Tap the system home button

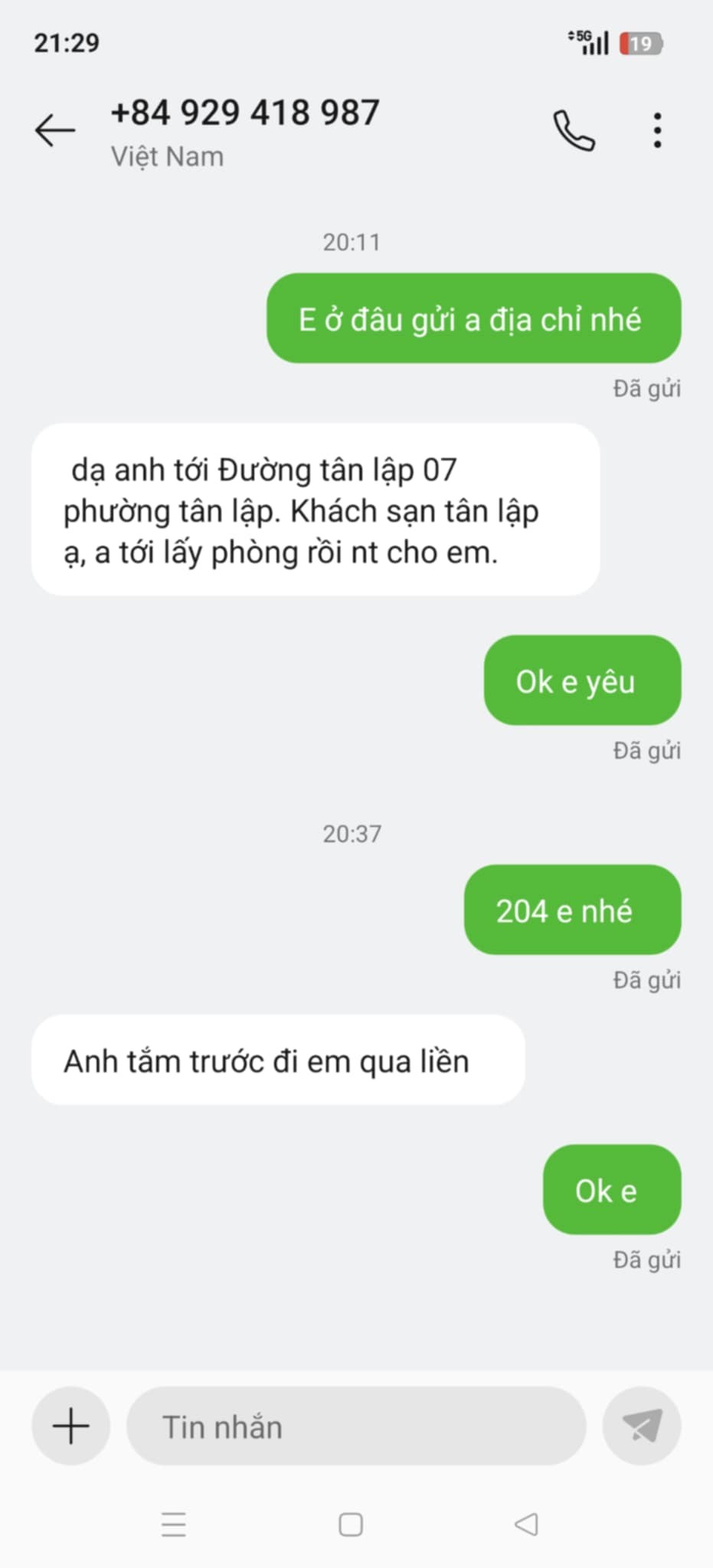point(351,1524)
